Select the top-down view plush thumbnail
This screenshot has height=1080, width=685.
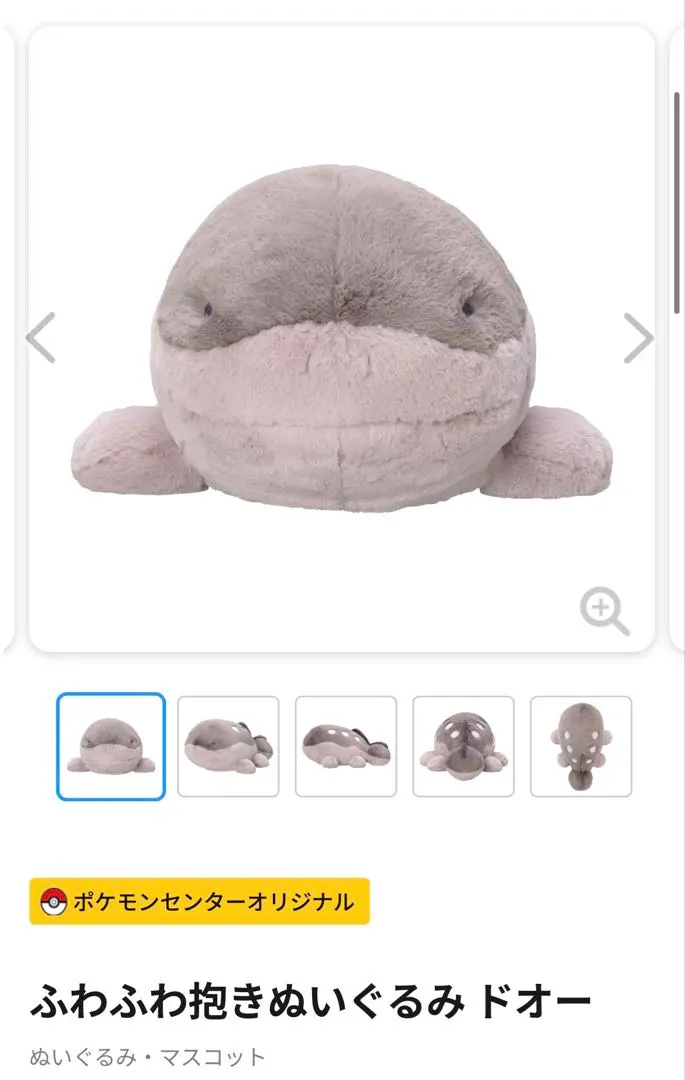pyautogui.click(x=581, y=746)
